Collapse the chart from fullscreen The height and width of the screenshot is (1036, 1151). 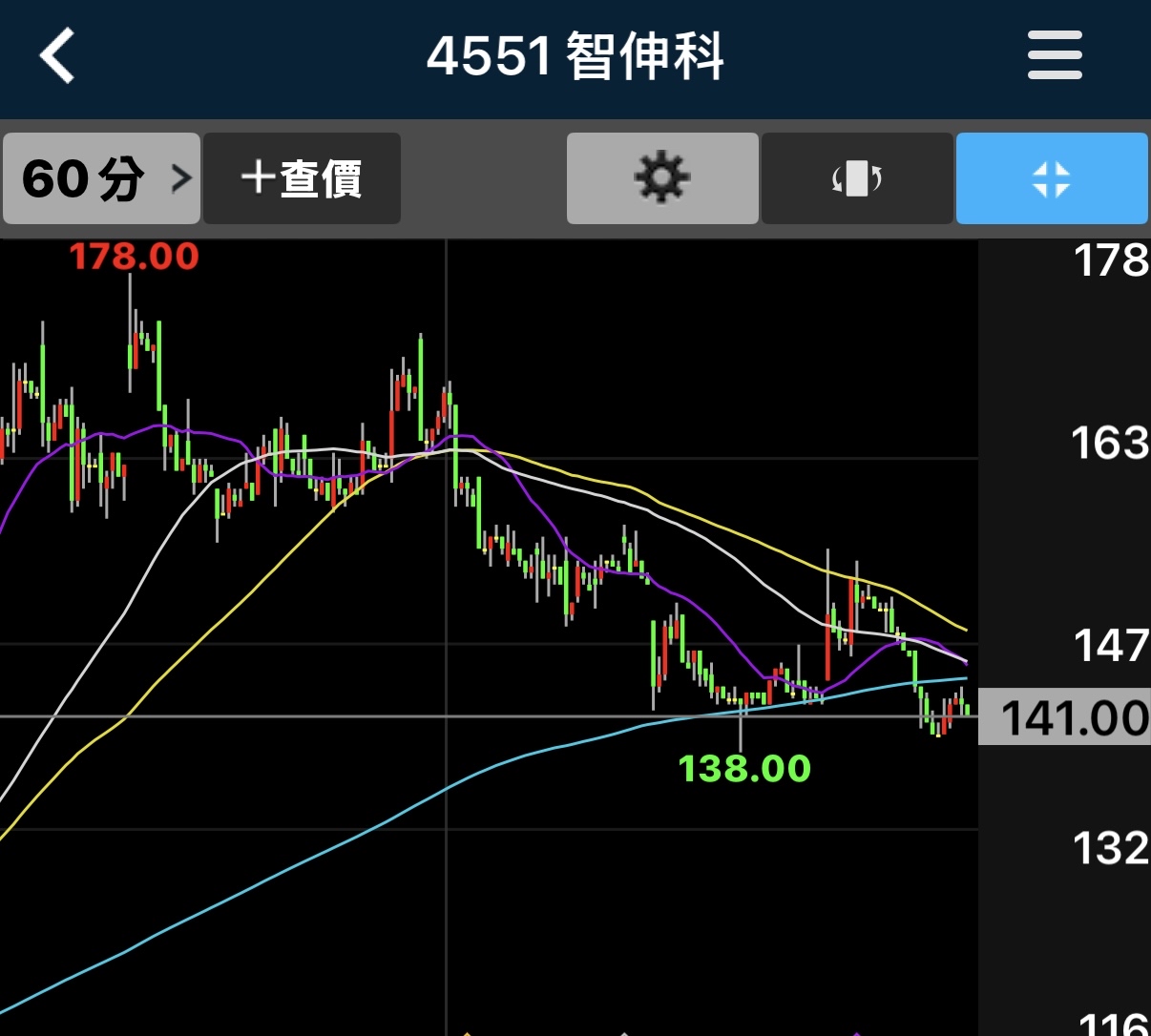(1052, 178)
